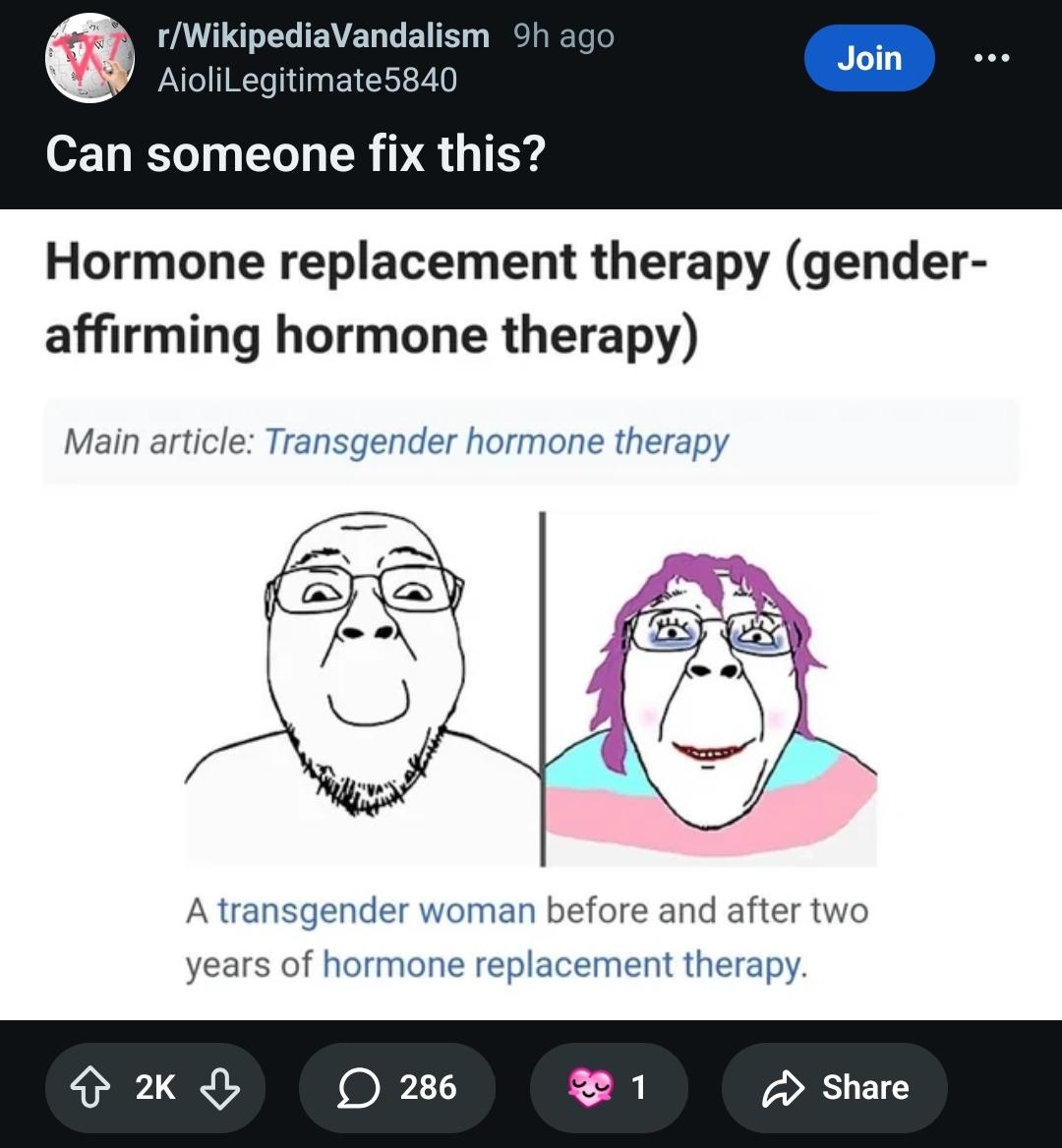Viewport: 1062px width, 1148px height.
Task: Join the r/WikipediaVandalism community
Action: (x=868, y=59)
